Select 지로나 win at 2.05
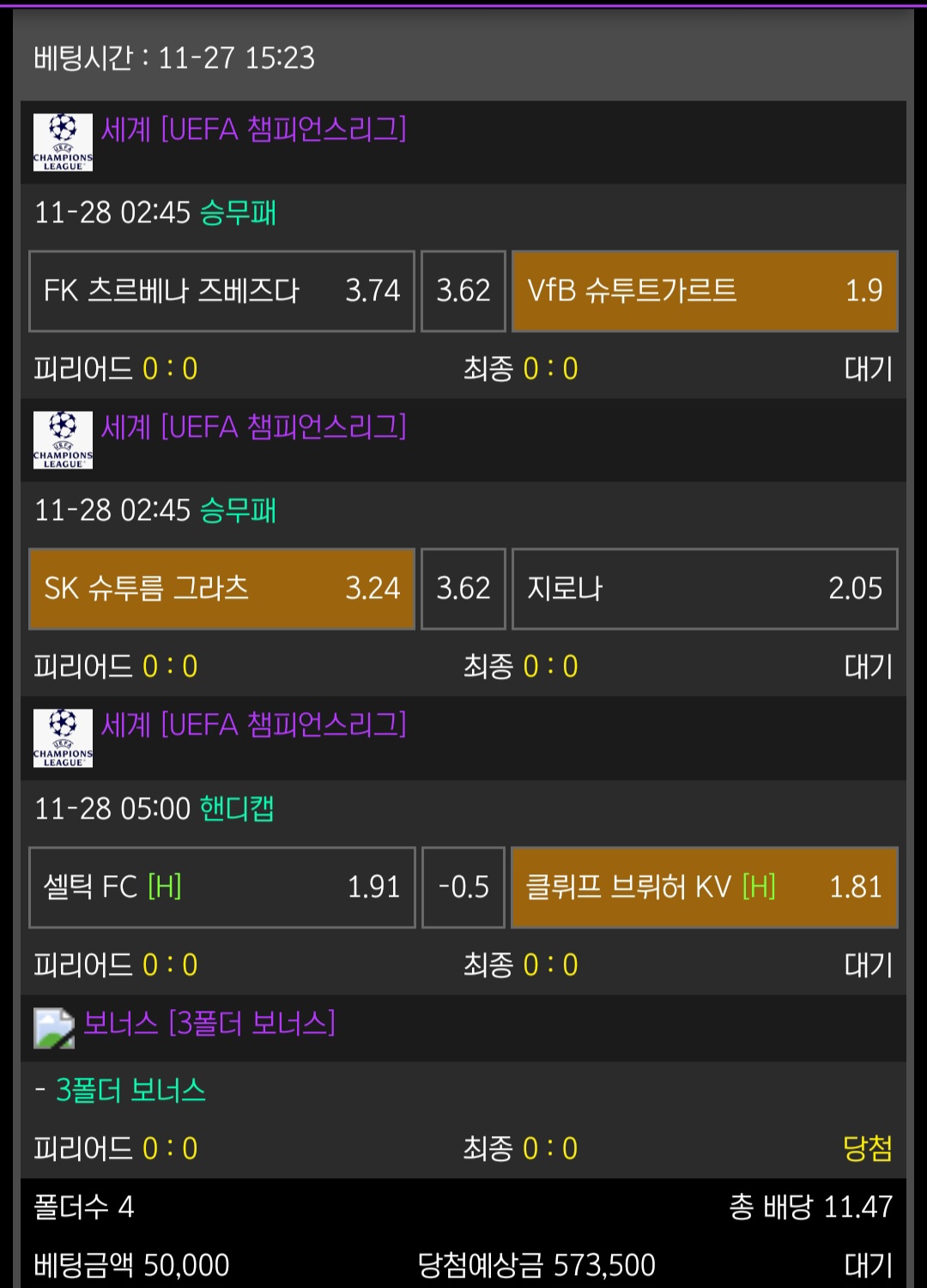The image size is (927, 1288). coord(705,589)
